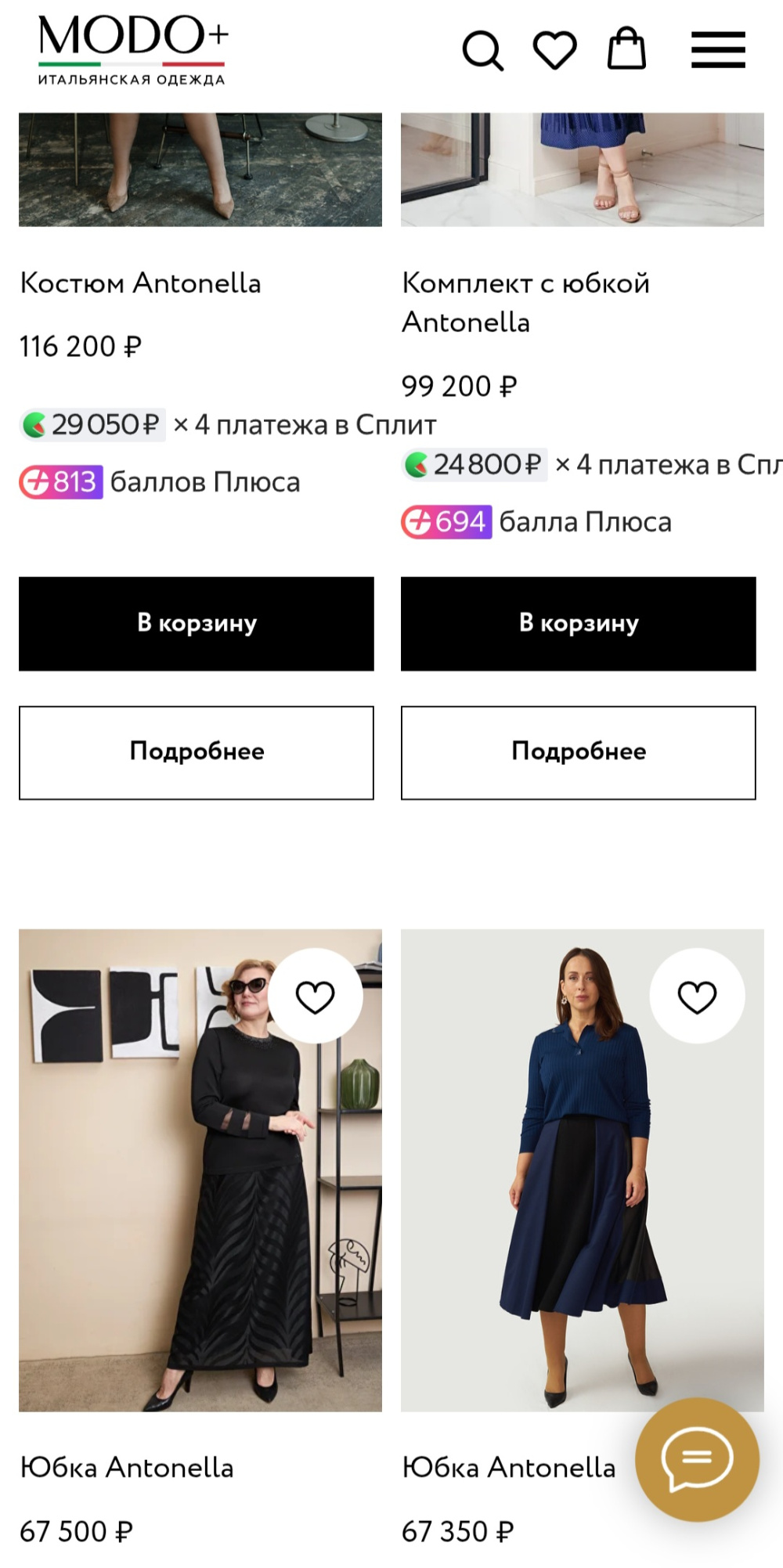Open the shopping bag
This screenshot has width=783, height=1568.
[x=626, y=49]
